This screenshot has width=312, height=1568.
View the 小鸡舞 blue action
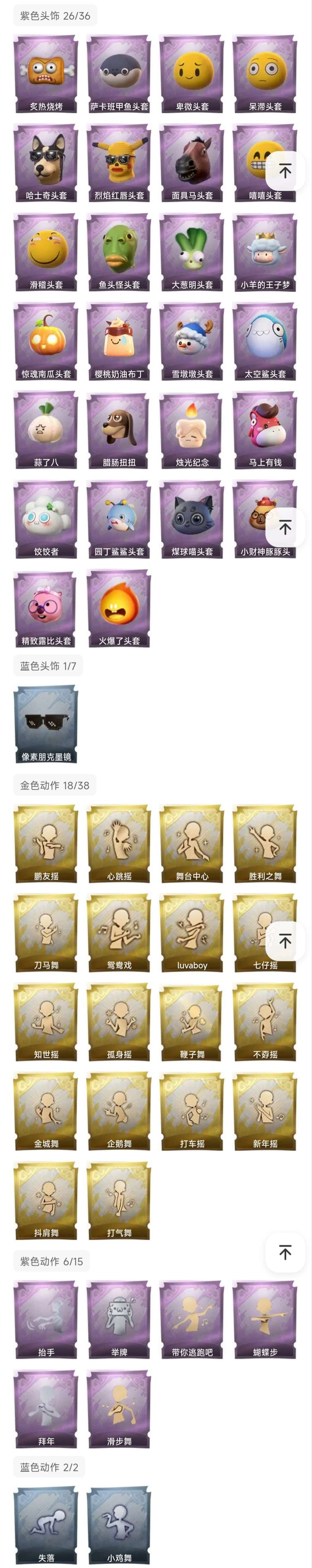coord(119,1525)
